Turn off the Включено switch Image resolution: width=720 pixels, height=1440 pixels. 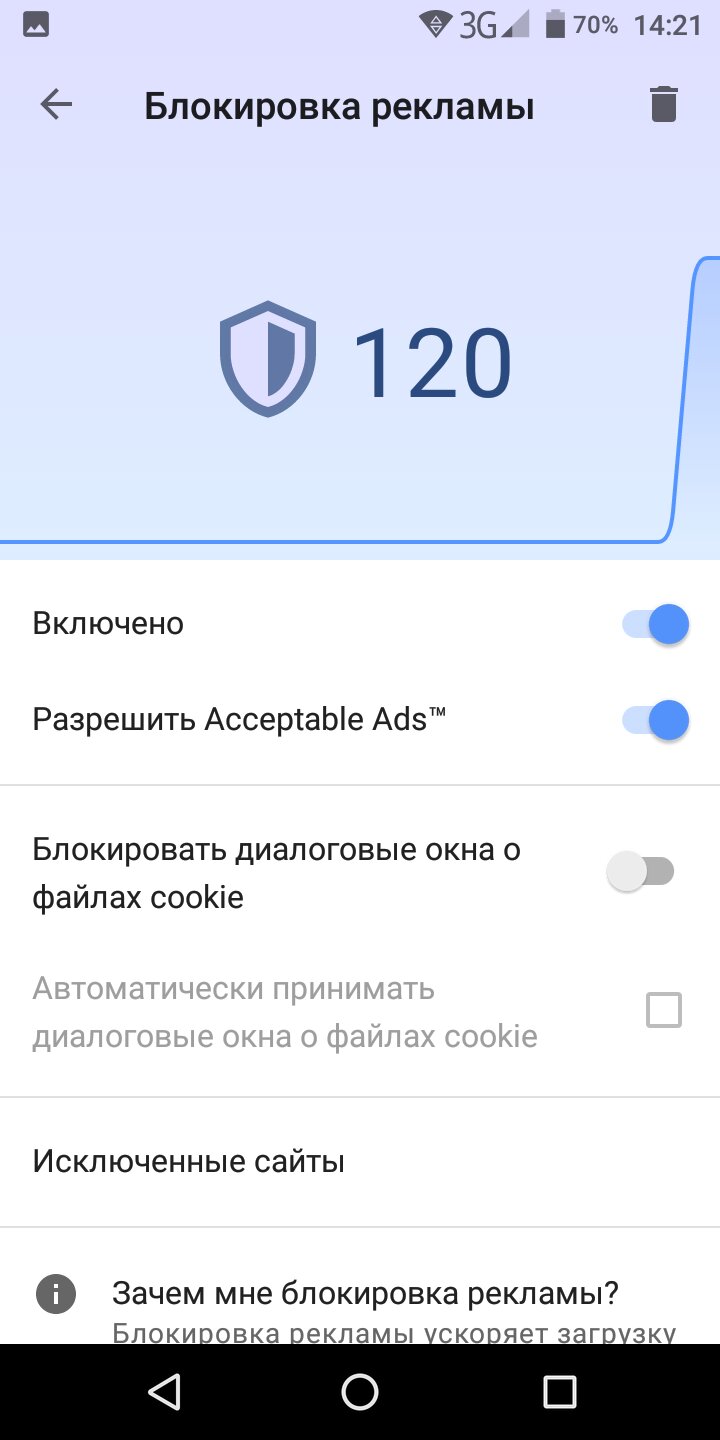click(x=656, y=625)
